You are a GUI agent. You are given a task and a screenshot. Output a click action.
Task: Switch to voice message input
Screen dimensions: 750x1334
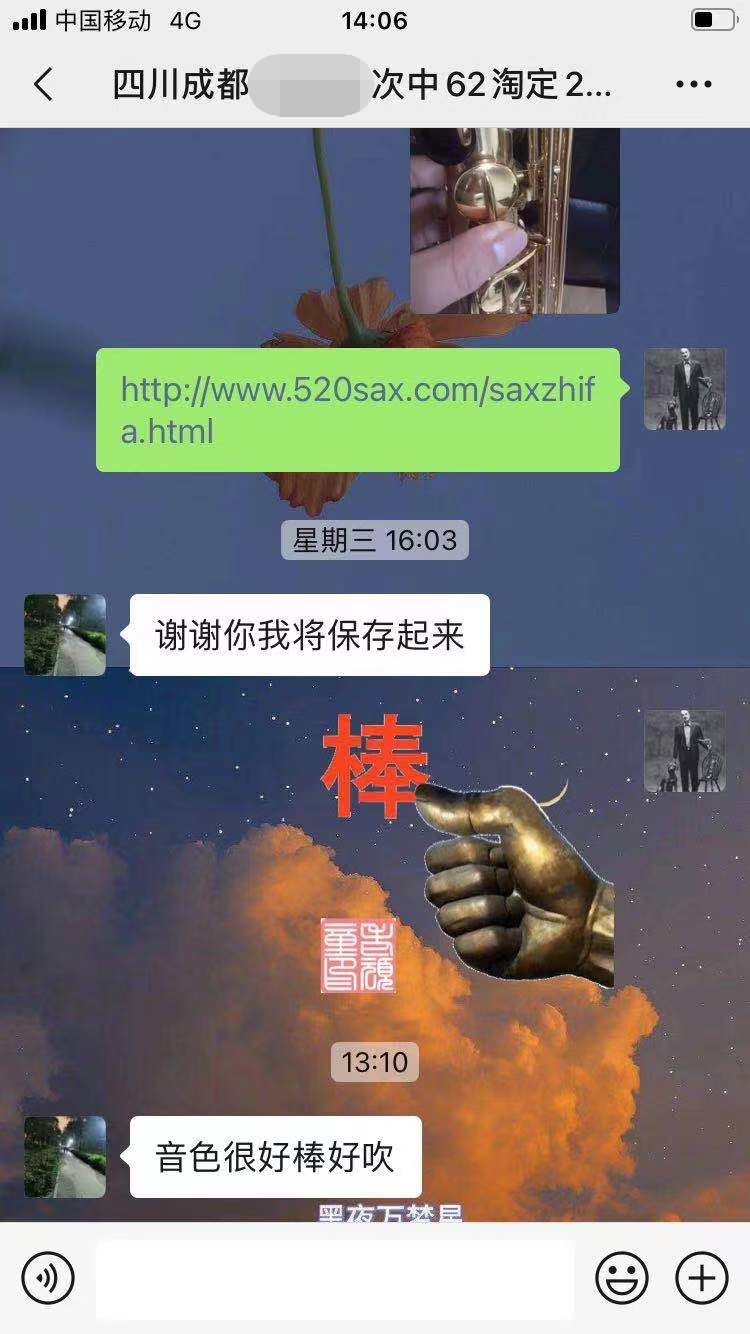(x=48, y=1277)
